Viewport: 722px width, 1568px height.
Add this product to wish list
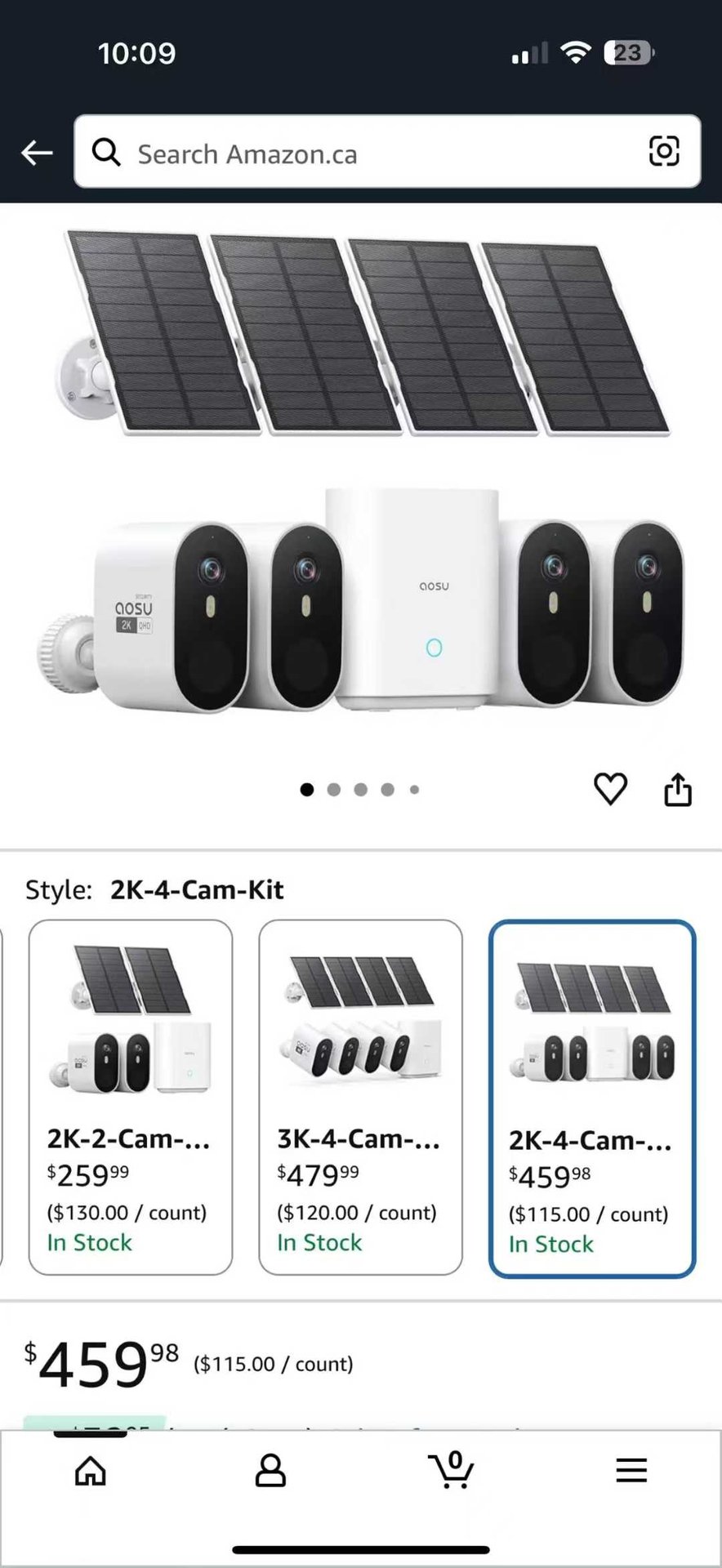pyautogui.click(x=610, y=789)
